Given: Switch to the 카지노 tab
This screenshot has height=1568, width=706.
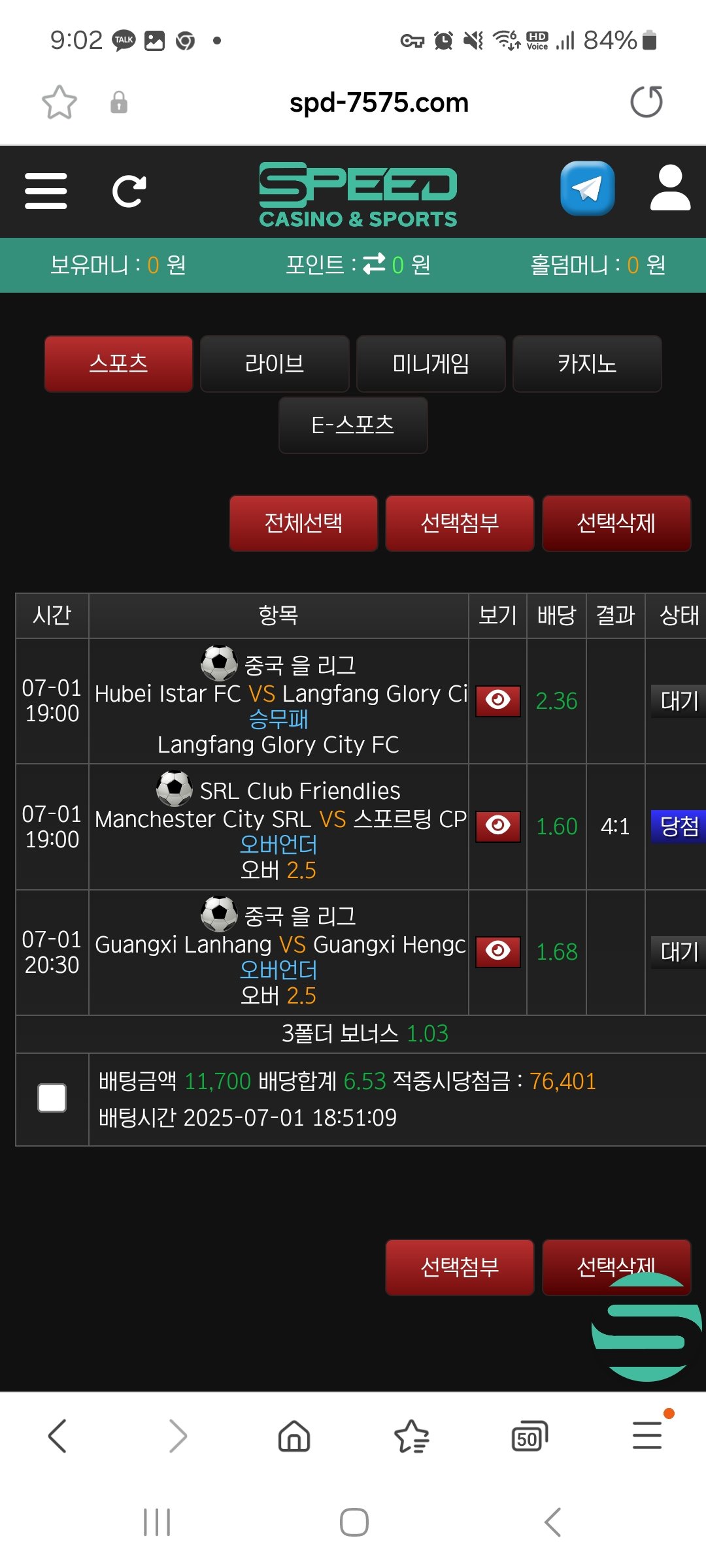Looking at the screenshot, I should tap(587, 364).
